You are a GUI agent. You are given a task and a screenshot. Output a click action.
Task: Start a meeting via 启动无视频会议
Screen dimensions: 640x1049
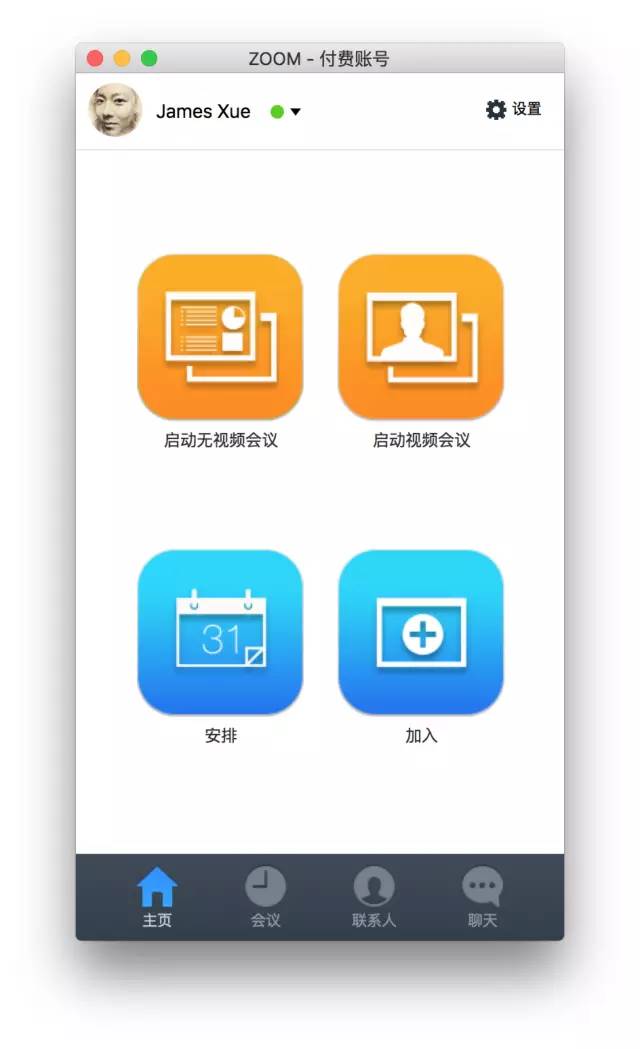coord(220,337)
